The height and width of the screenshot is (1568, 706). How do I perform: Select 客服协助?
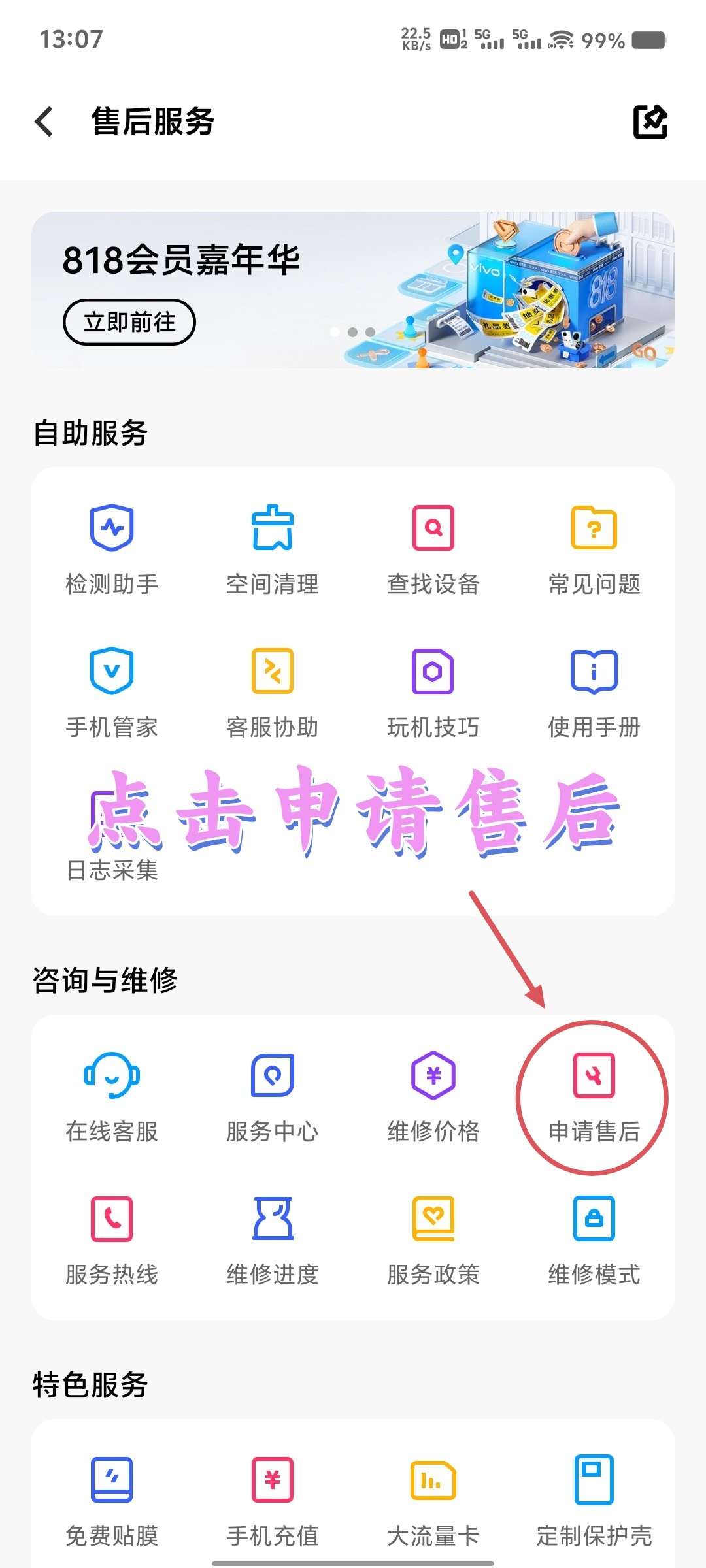click(273, 693)
